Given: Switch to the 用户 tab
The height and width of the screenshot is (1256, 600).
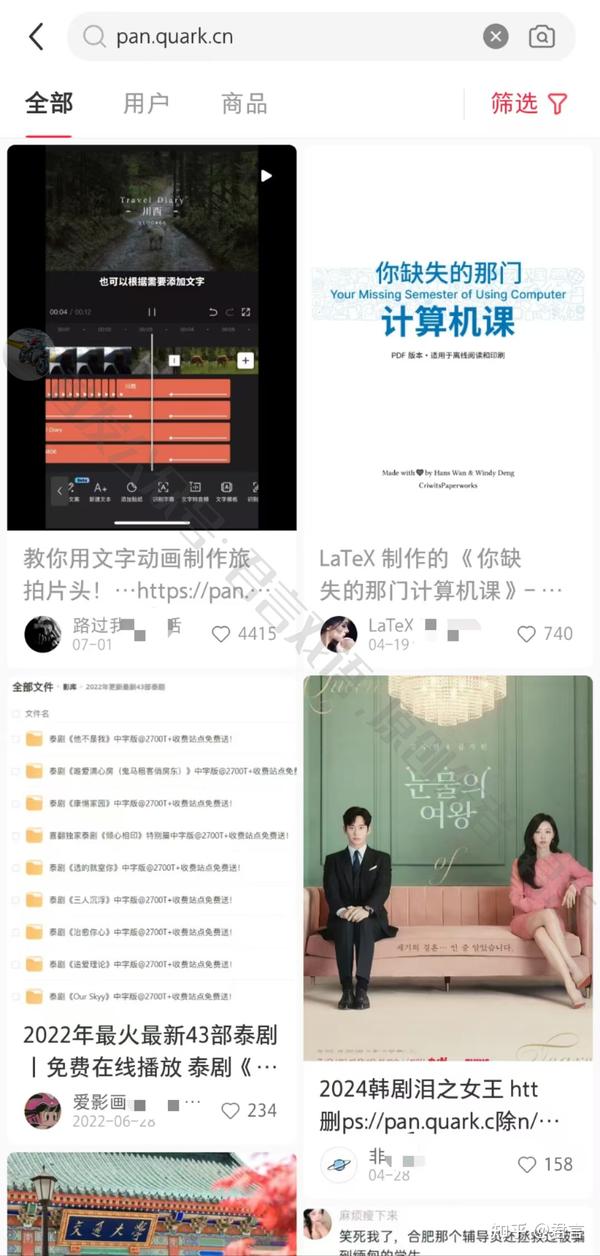Looking at the screenshot, I should (x=146, y=103).
